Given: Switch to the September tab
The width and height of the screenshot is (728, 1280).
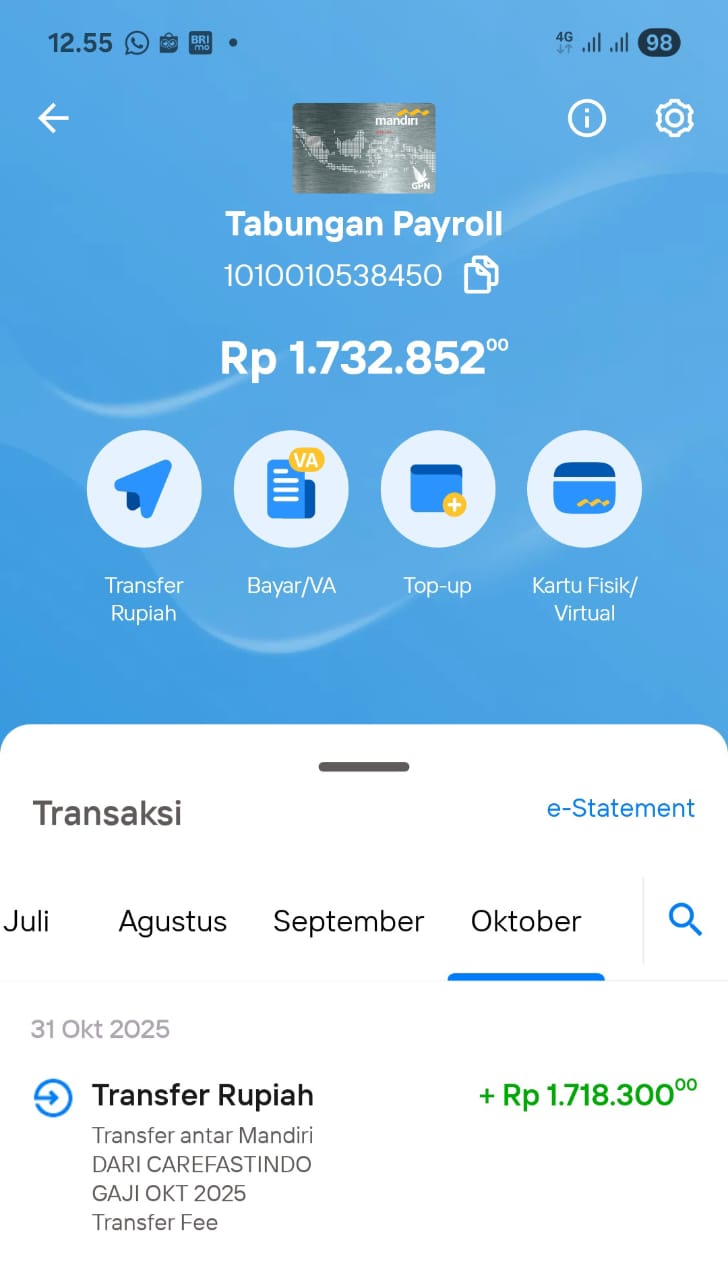Looking at the screenshot, I should [348, 921].
